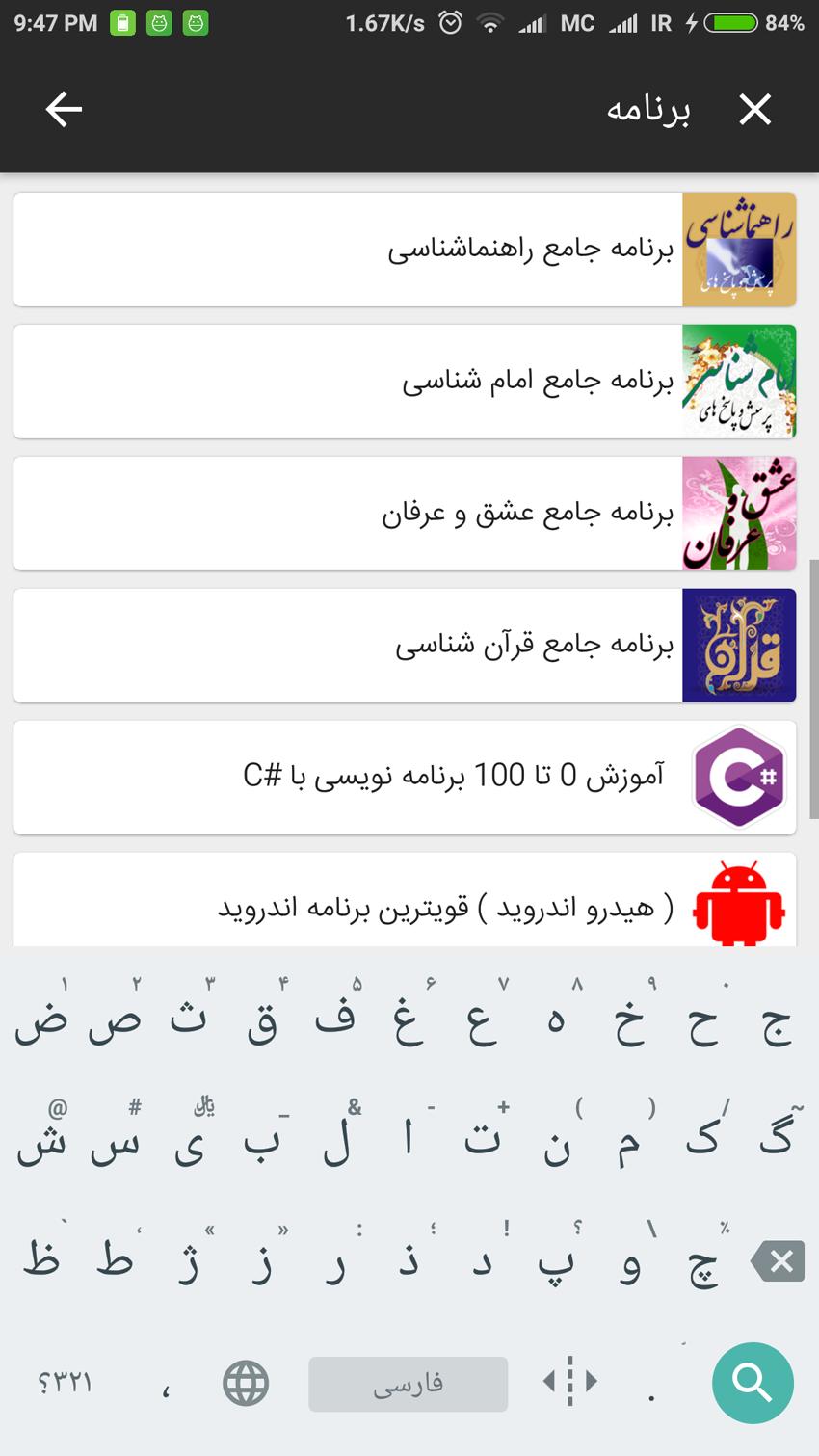
Task: Go back using the arrow icon
Action: click(64, 110)
